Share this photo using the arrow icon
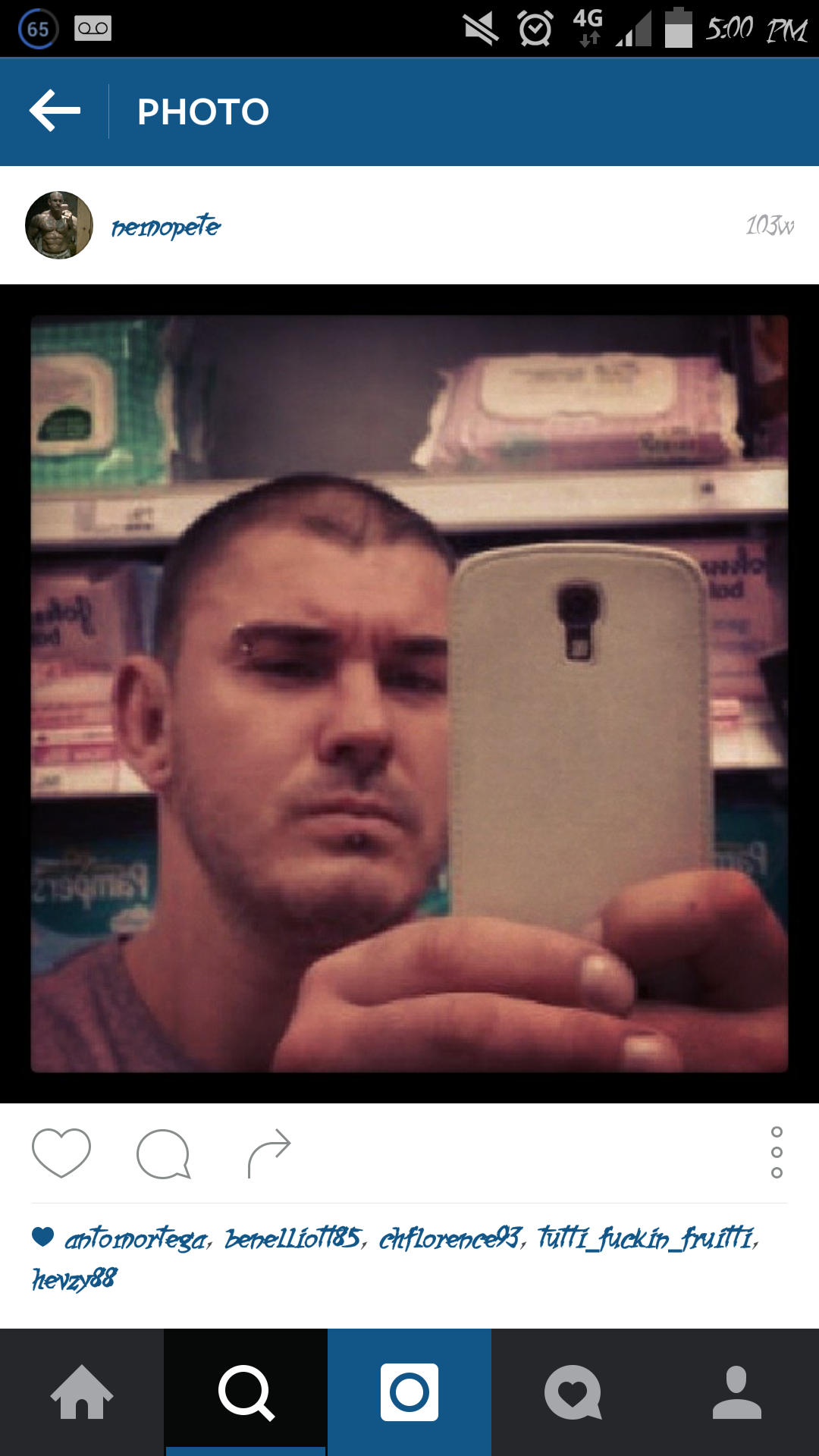Screen dimensions: 819x1456 click(x=269, y=1153)
